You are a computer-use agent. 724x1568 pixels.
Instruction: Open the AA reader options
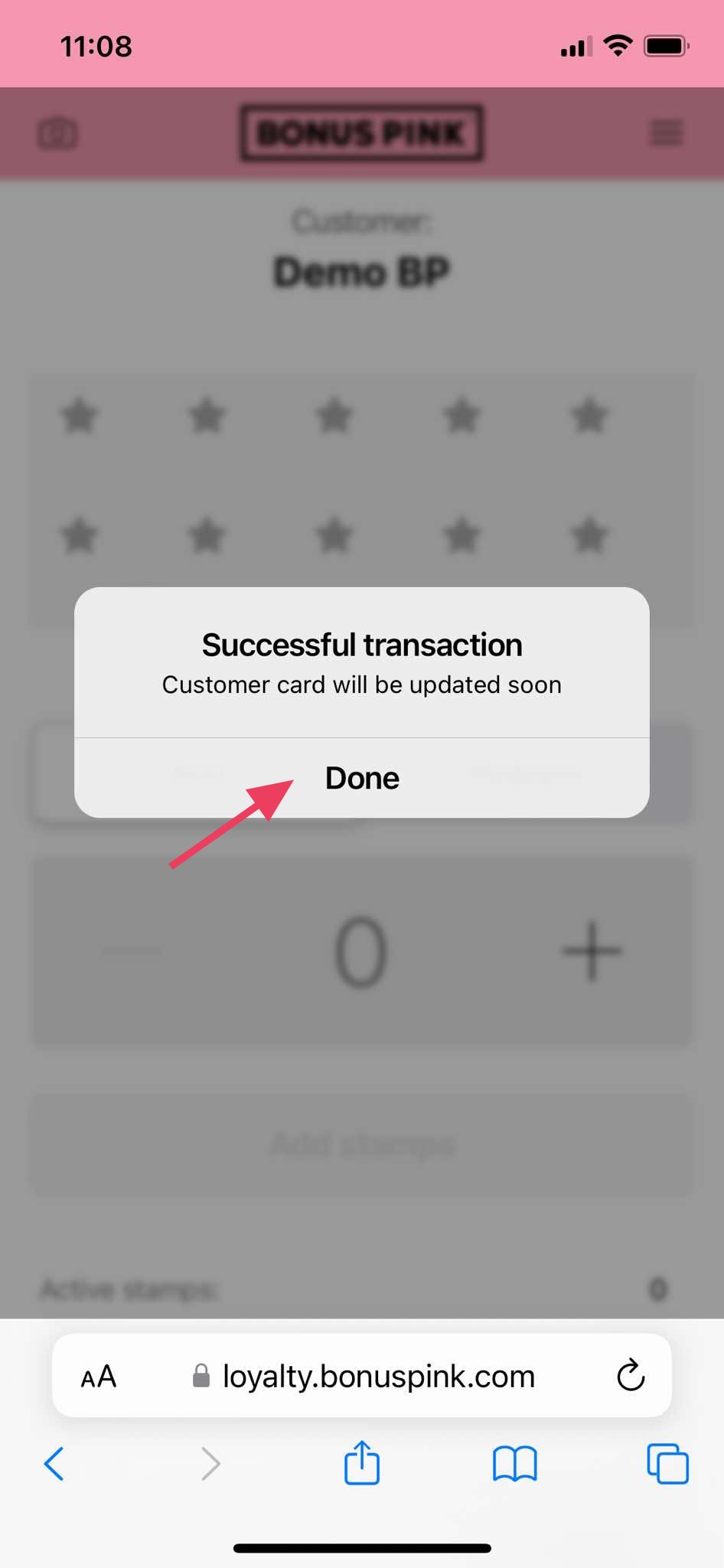pyautogui.click(x=99, y=1377)
